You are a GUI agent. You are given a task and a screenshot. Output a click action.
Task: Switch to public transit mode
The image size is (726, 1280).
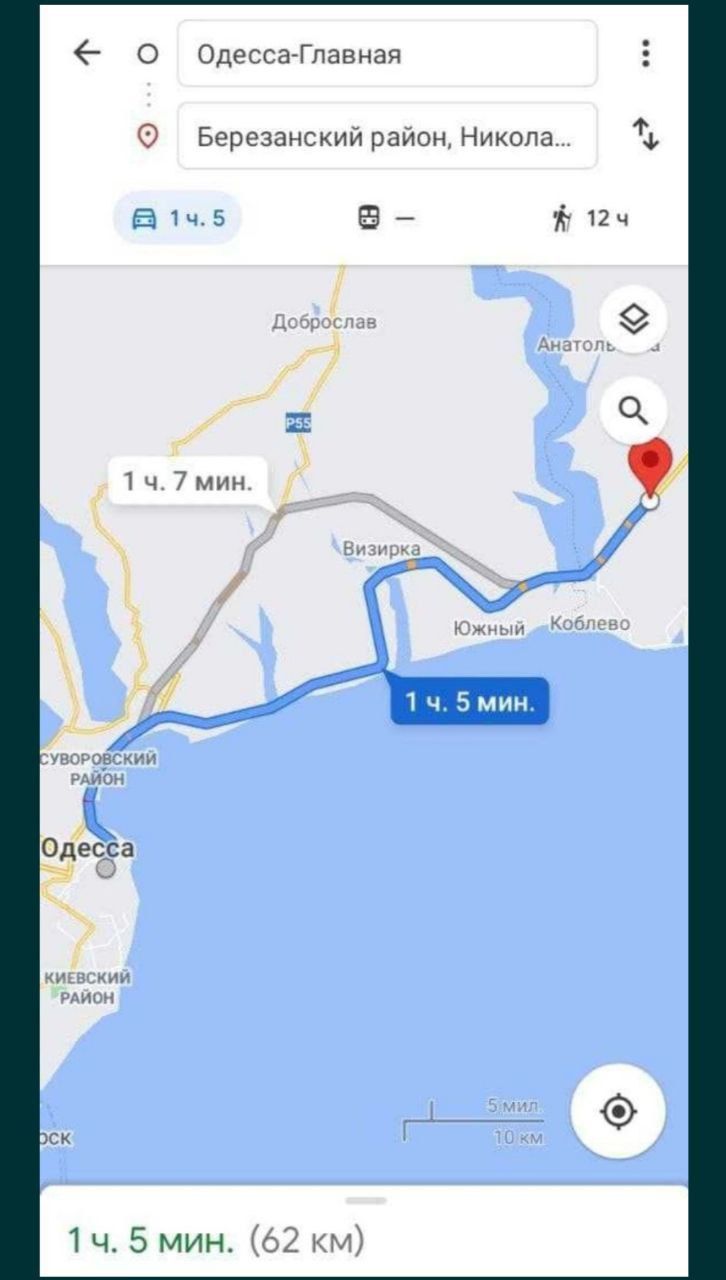click(x=385, y=218)
